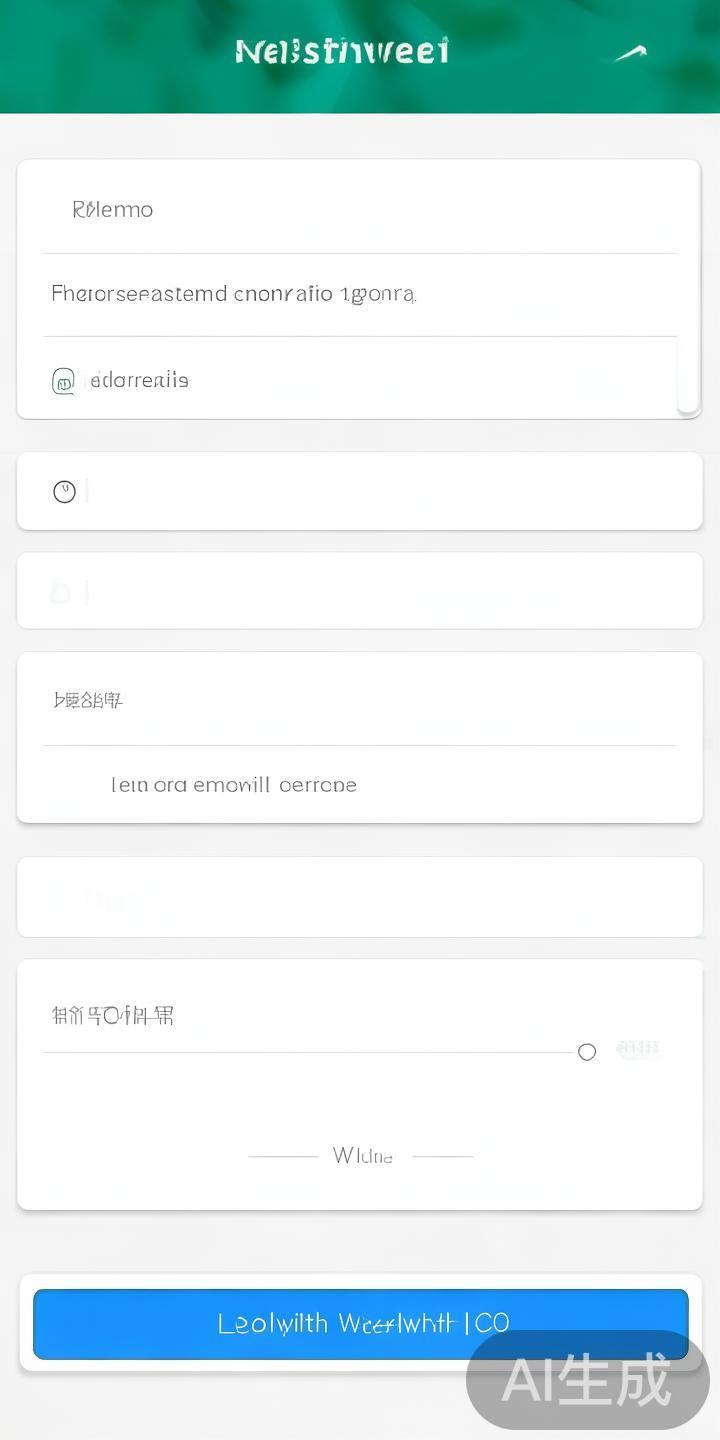Screen dimensions: 720x1440
Task: Enable the round control next to the line field
Action: (x=587, y=1051)
